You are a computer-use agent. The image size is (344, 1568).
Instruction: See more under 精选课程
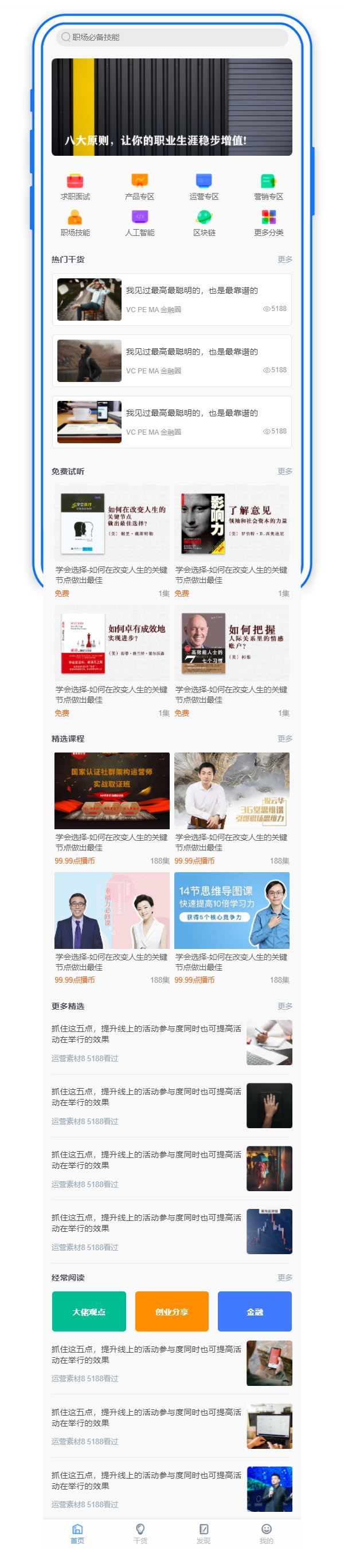pos(285,738)
